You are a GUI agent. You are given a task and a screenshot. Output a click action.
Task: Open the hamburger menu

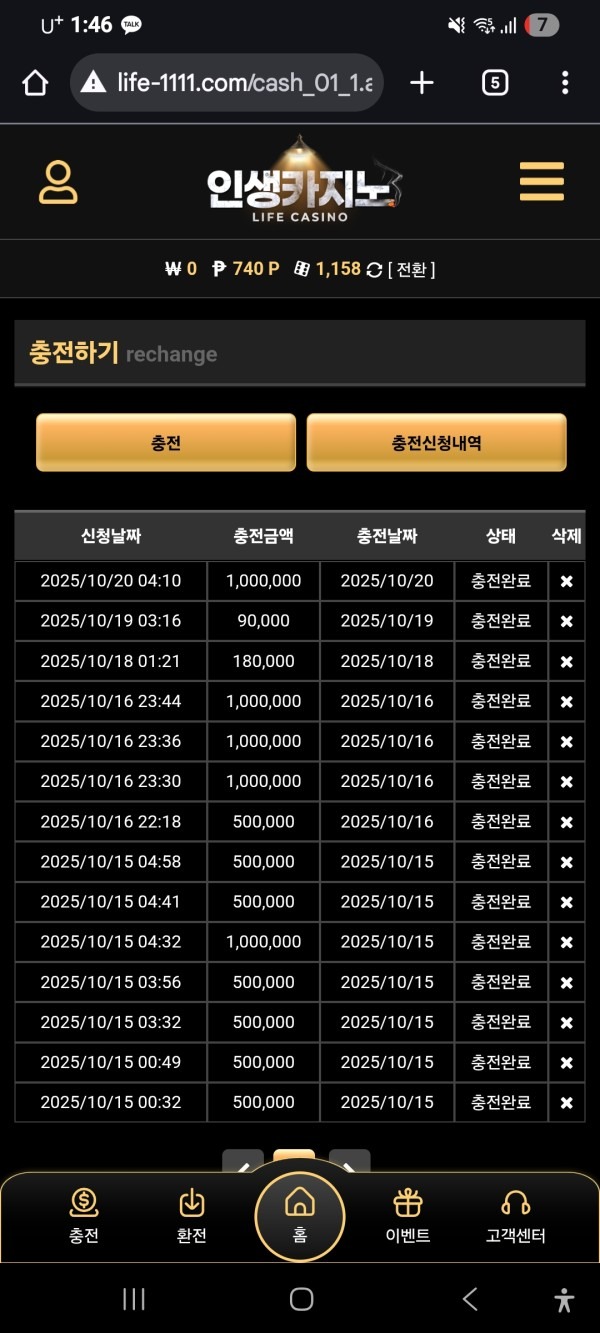(x=541, y=182)
